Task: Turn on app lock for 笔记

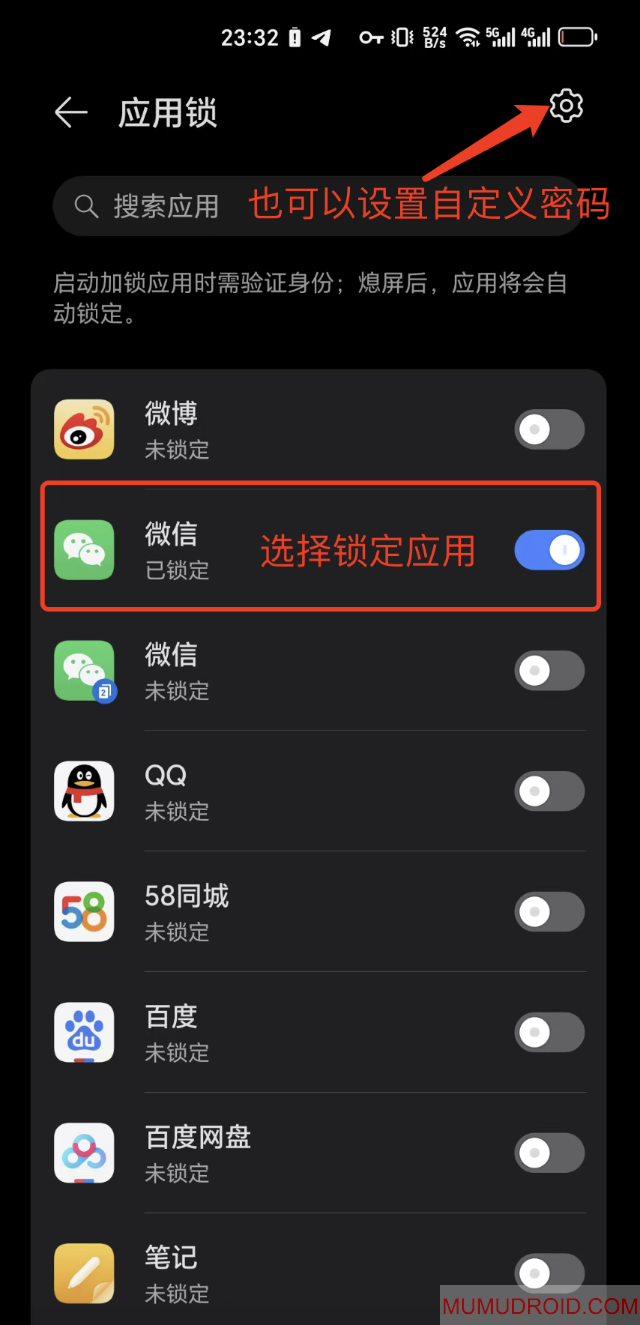Action: 549,1273
